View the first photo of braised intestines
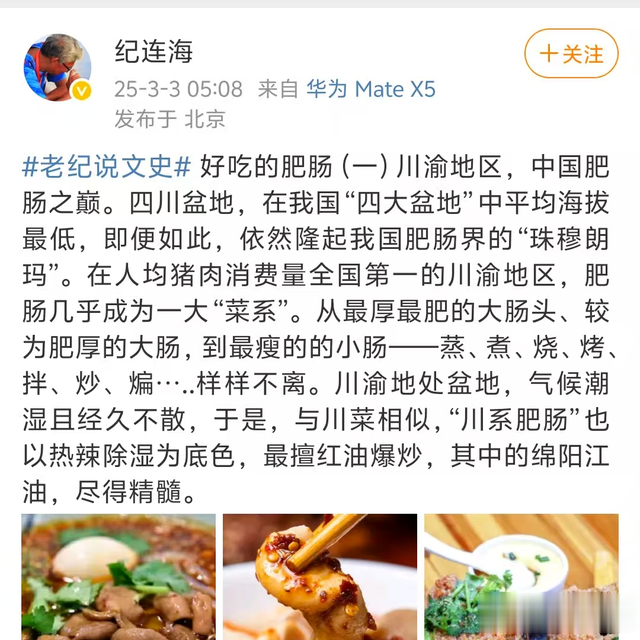 119,576
